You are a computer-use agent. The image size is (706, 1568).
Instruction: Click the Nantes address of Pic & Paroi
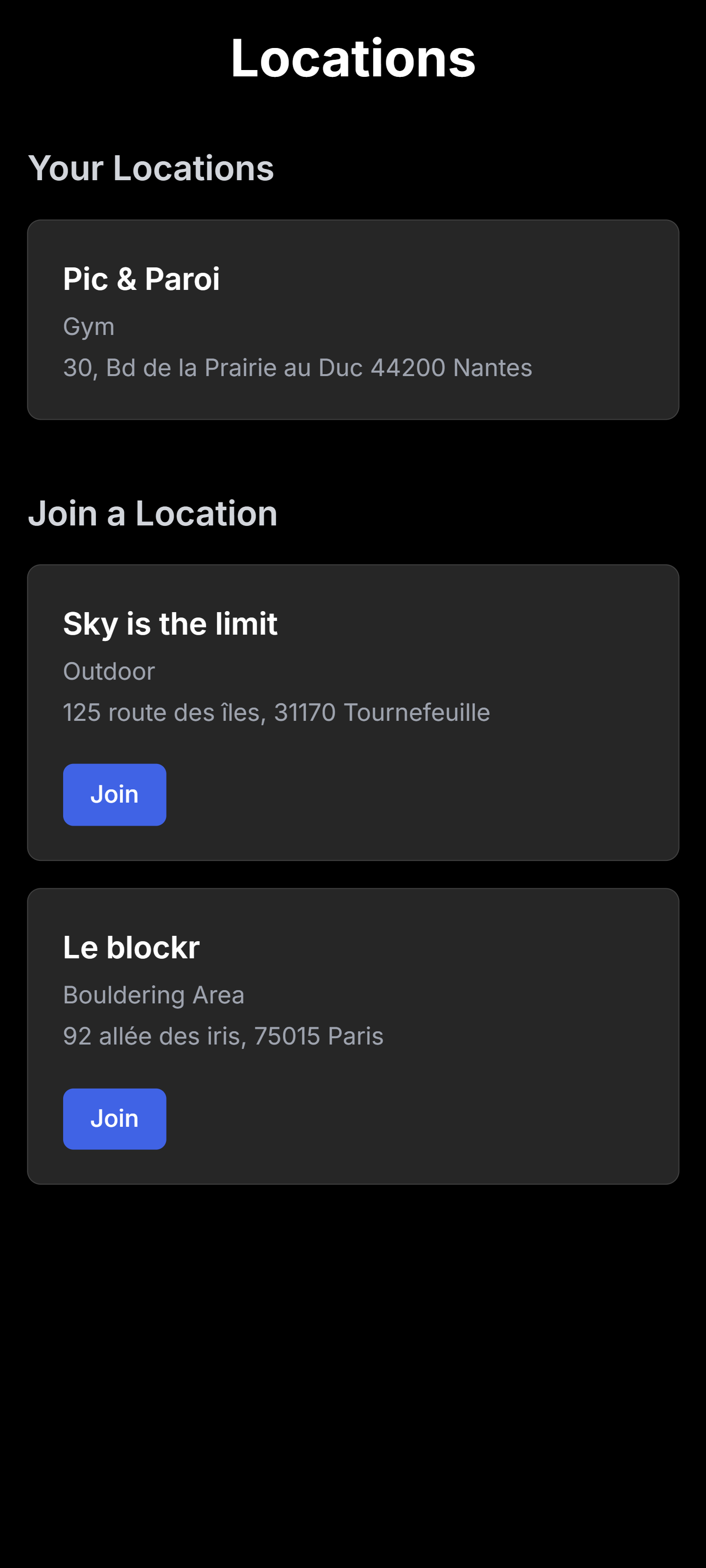(298, 367)
